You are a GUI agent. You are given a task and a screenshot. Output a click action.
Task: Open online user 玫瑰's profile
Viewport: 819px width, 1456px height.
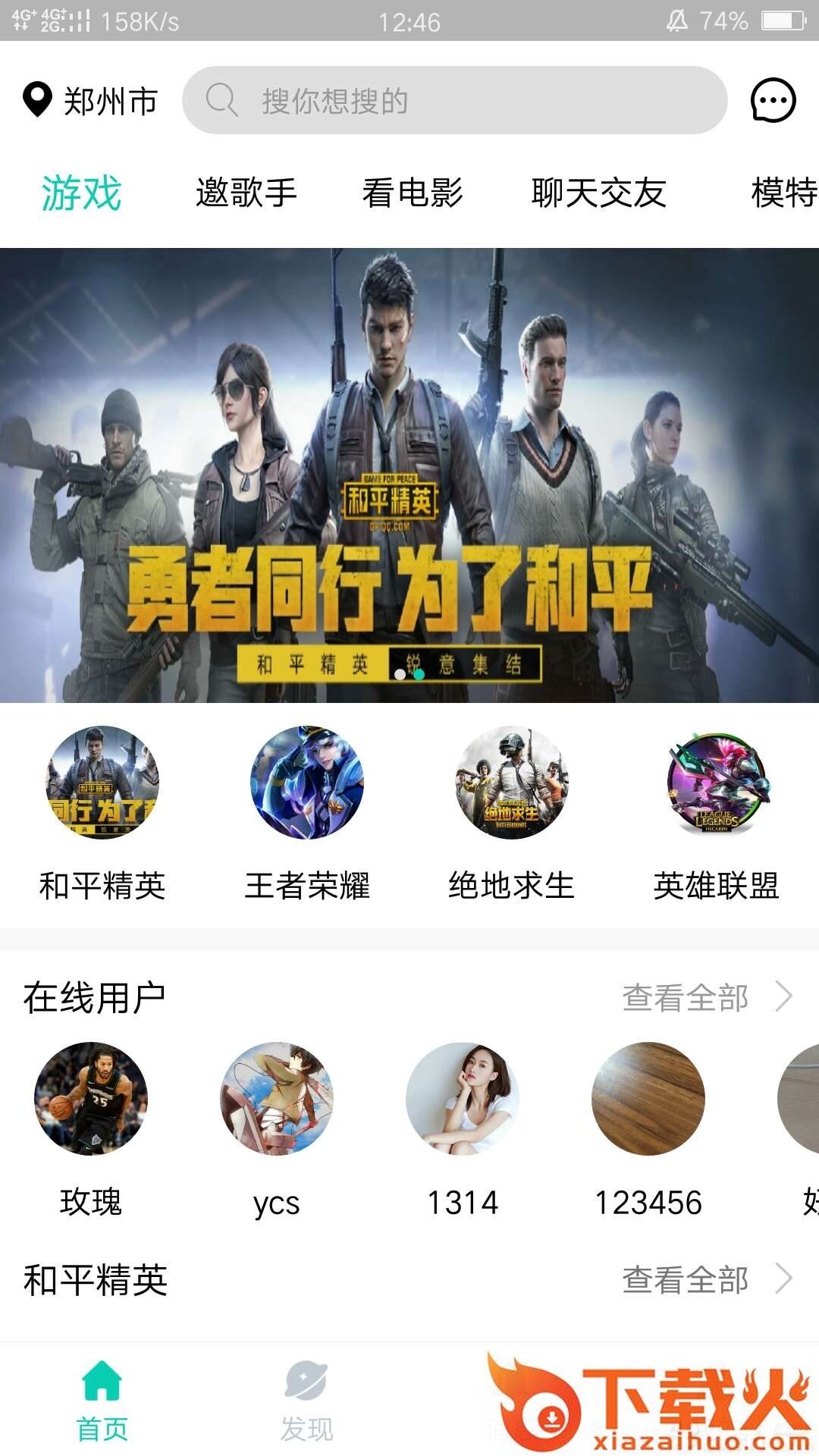tap(91, 1099)
